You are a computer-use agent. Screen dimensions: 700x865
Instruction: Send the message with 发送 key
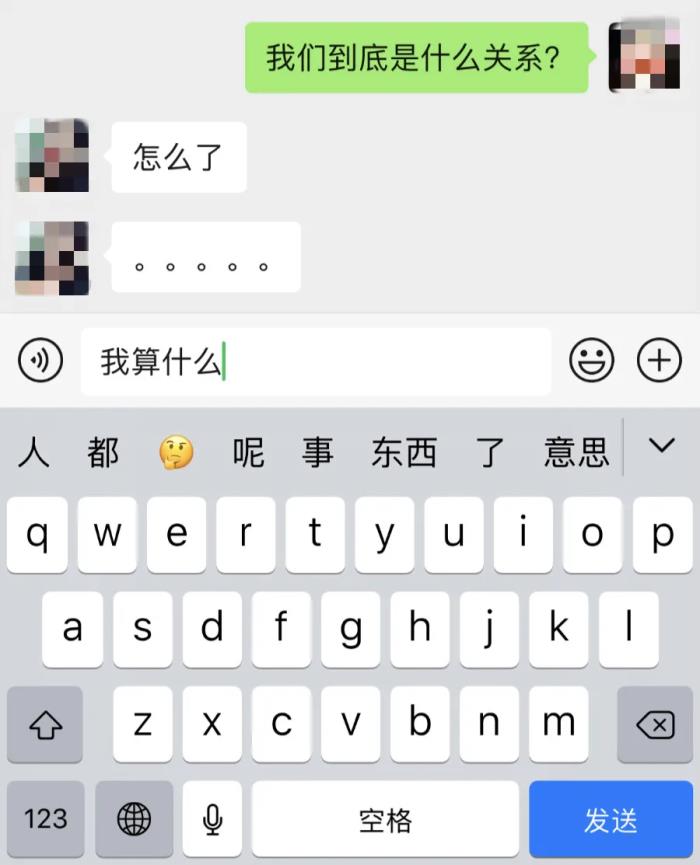pyautogui.click(x=610, y=820)
